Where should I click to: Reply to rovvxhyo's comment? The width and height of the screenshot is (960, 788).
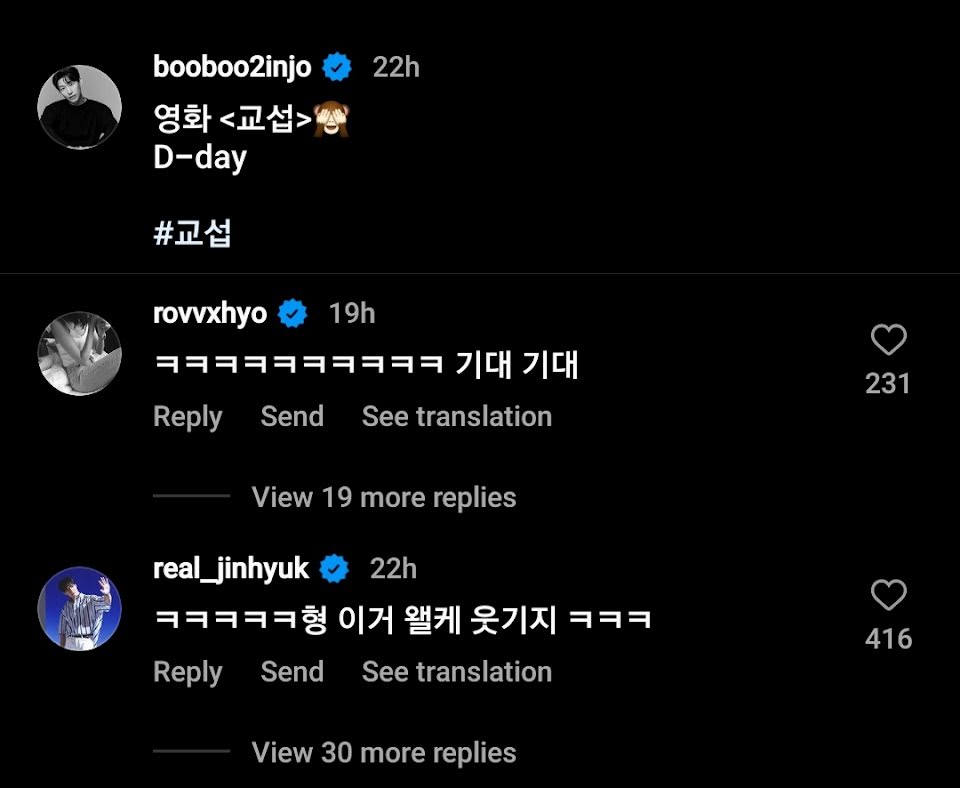187,417
